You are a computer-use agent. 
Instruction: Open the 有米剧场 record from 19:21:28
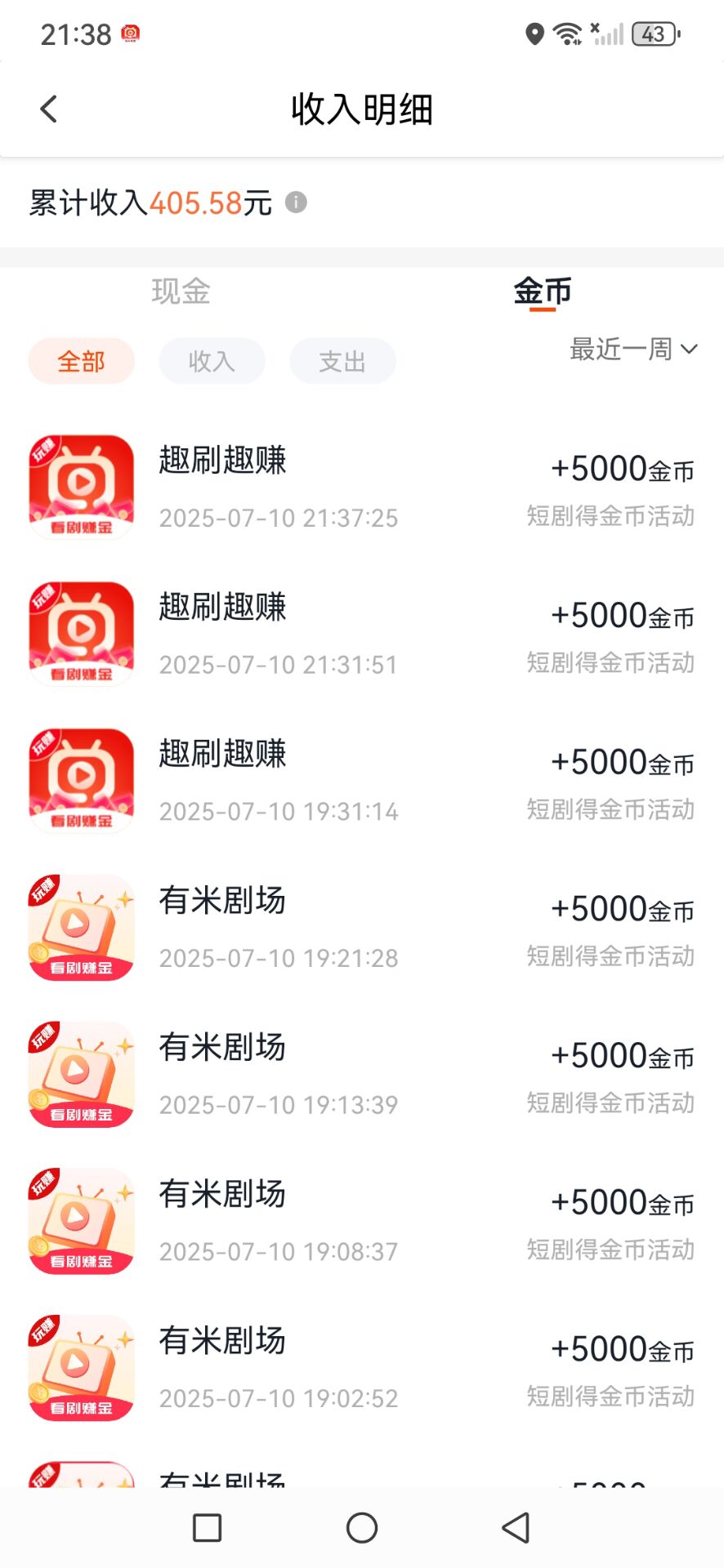click(361, 928)
